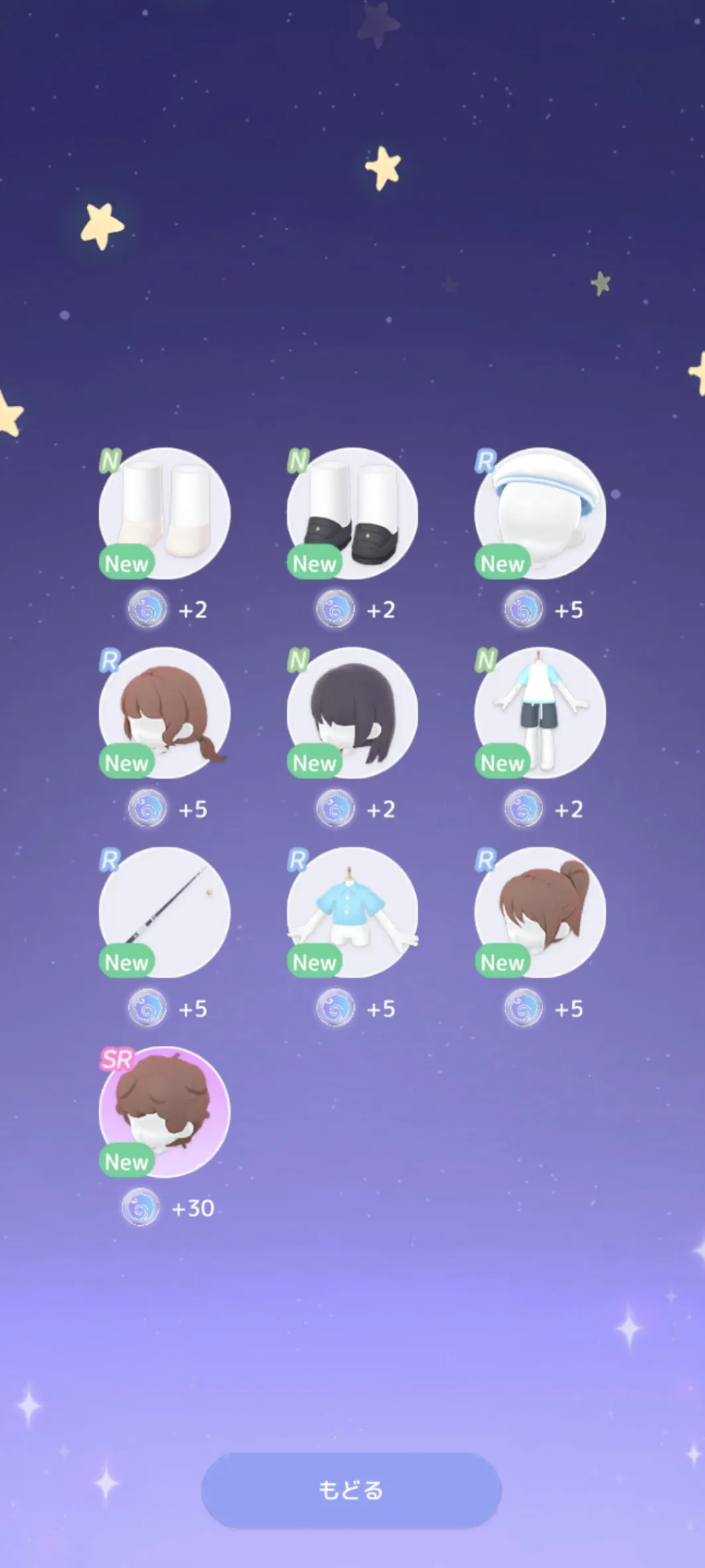705x1568 pixels.
Task: Open the shirt and dark shorts outfit
Action: (540, 712)
